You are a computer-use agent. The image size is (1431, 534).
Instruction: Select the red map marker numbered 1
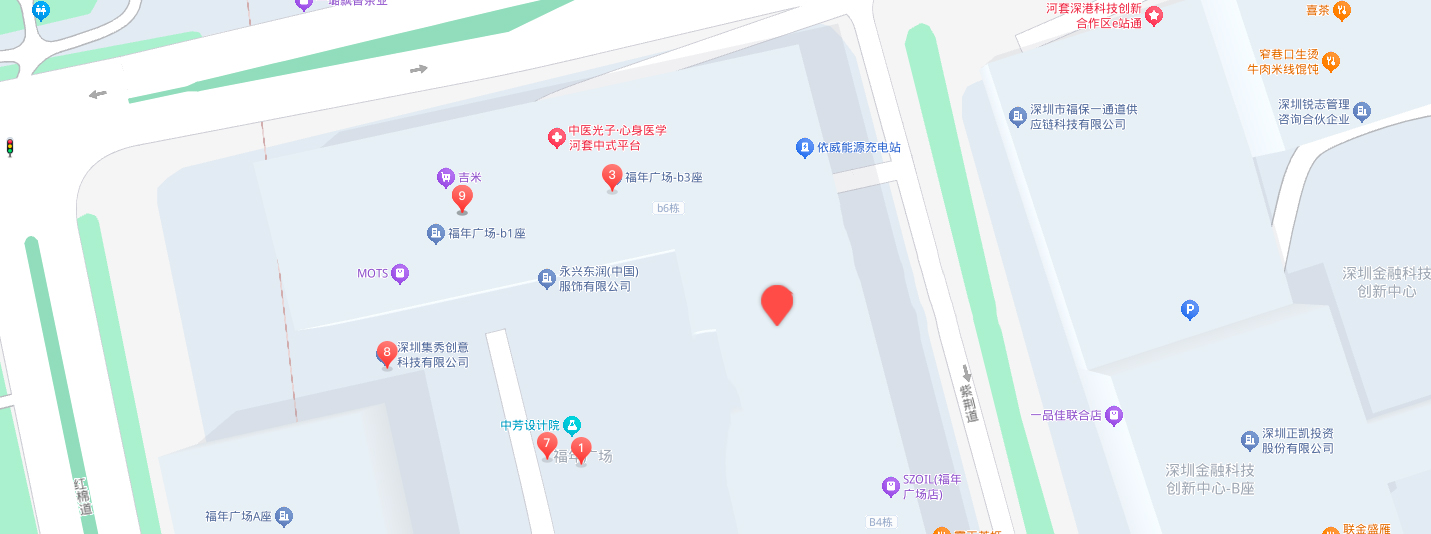[x=581, y=450]
